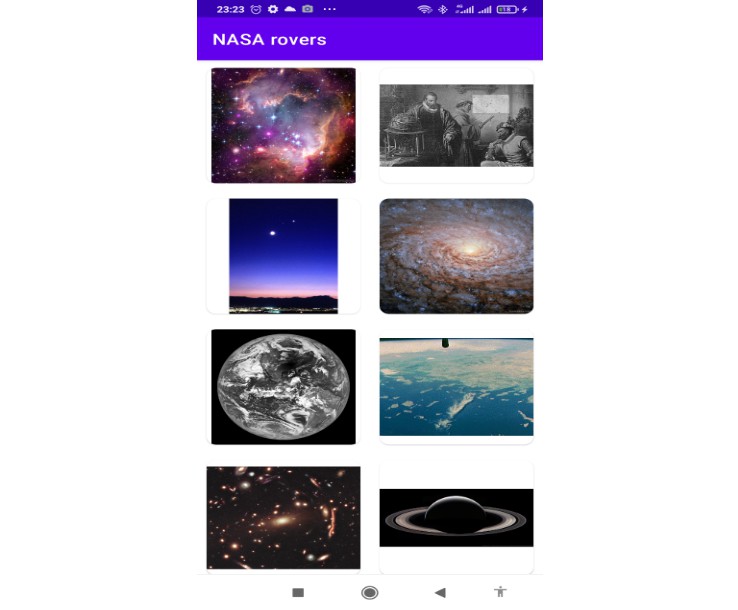
Task: Return to home via the navigation bar
Action: (369, 592)
